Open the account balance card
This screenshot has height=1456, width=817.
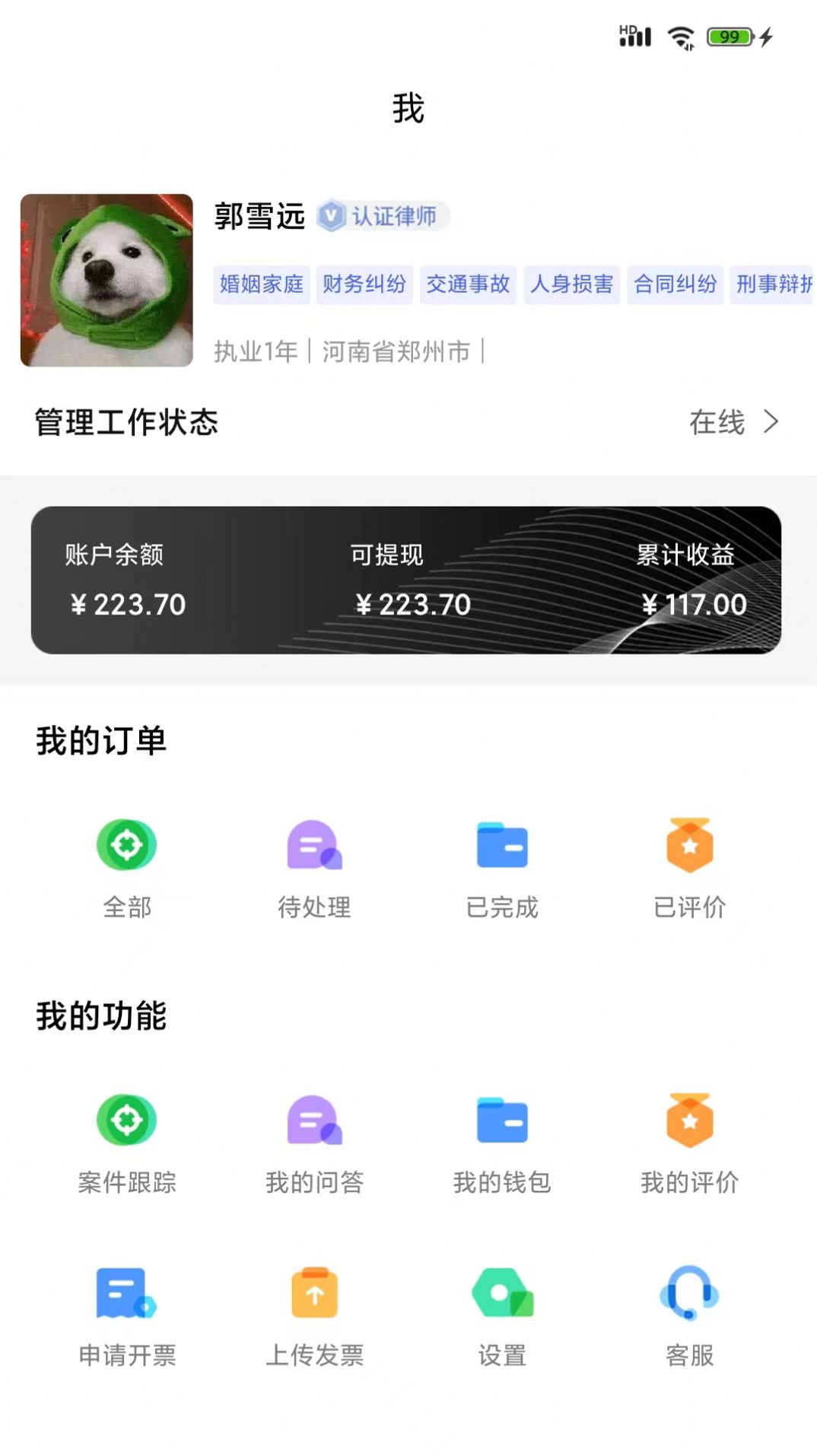pos(406,580)
